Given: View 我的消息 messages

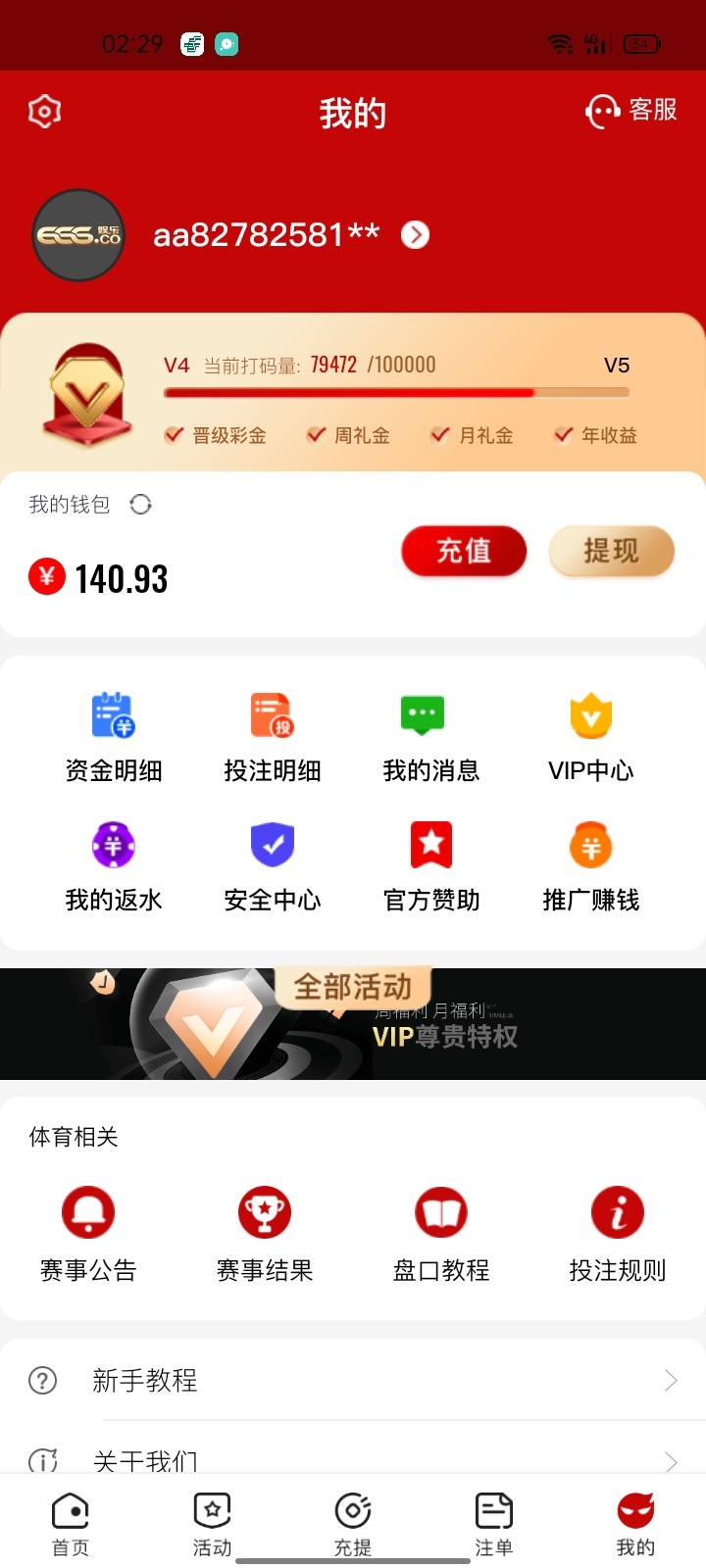Looking at the screenshot, I should pyautogui.click(x=431, y=737).
